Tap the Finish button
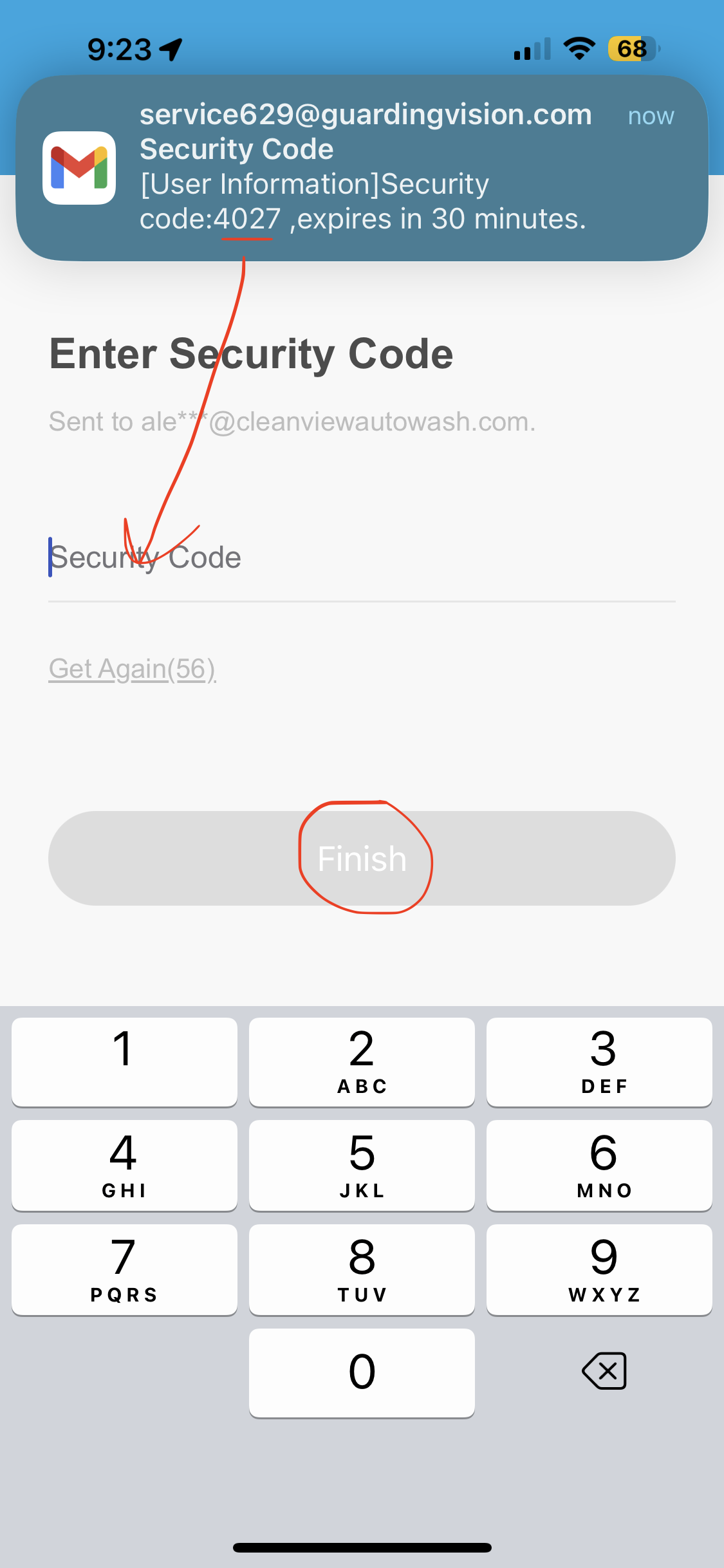The height and width of the screenshot is (1568, 724). [x=362, y=858]
